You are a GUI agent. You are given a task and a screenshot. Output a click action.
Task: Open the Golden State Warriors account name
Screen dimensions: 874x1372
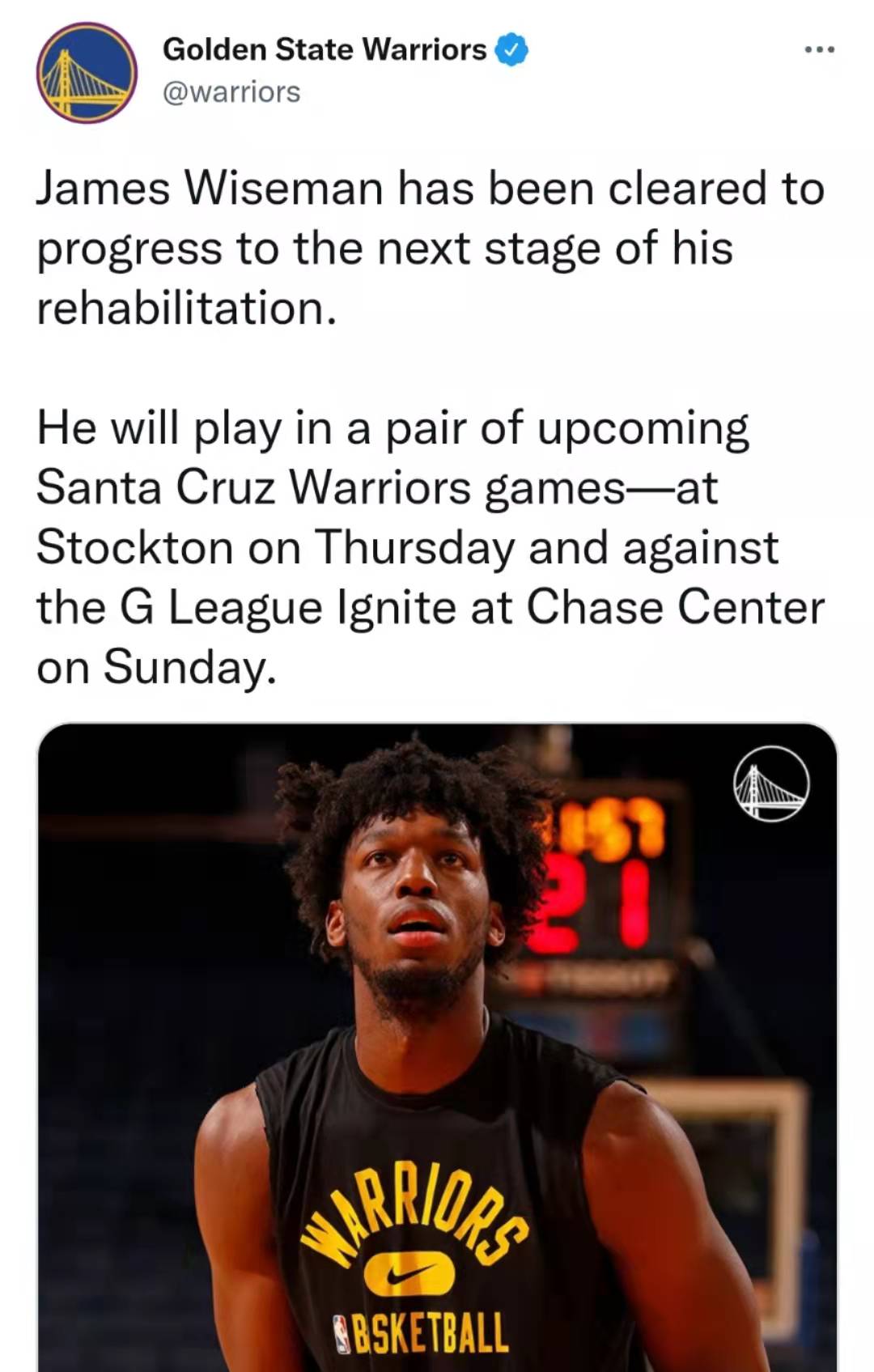coord(324,49)
